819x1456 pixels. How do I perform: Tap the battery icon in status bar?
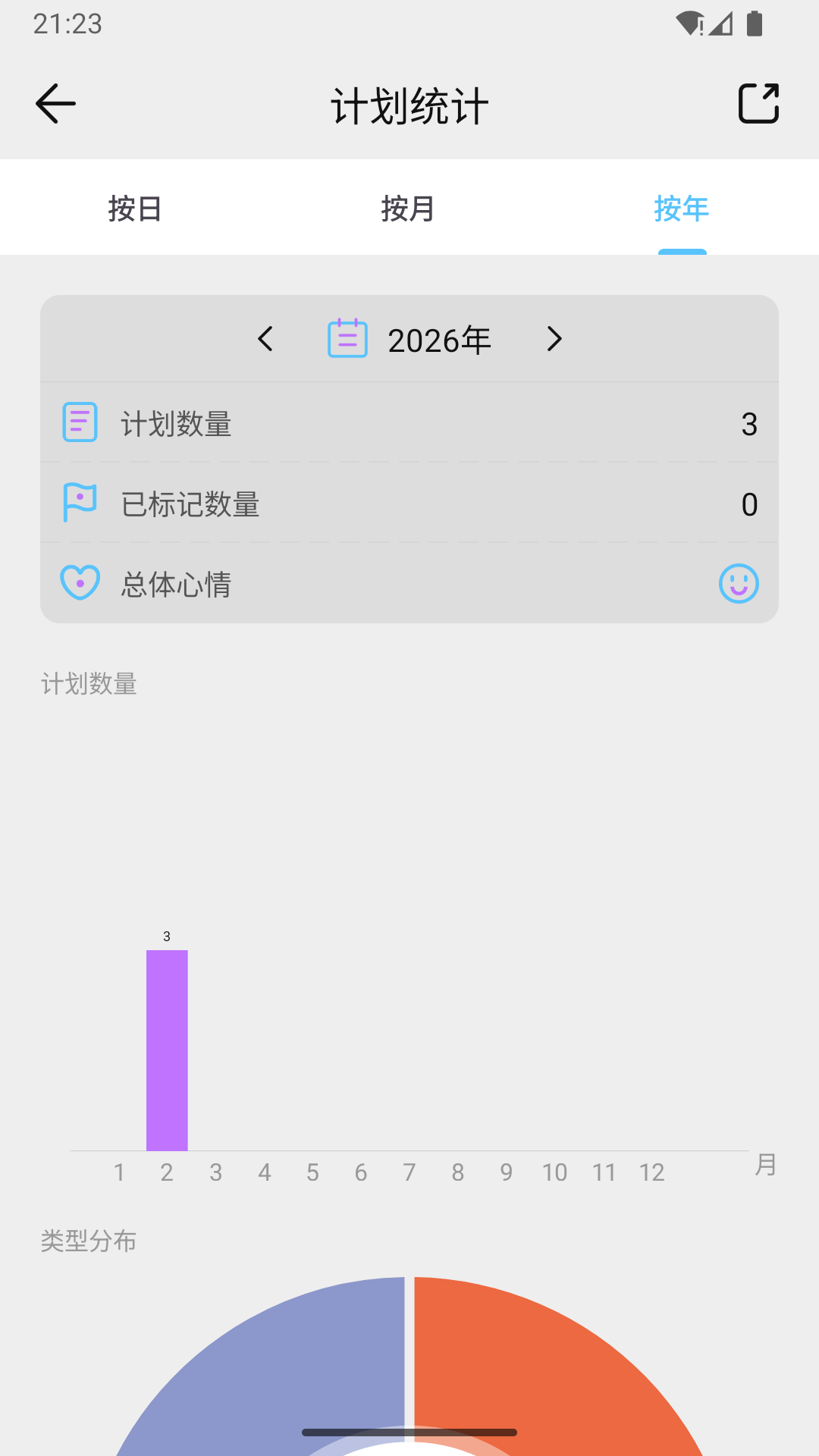point(755,23)
